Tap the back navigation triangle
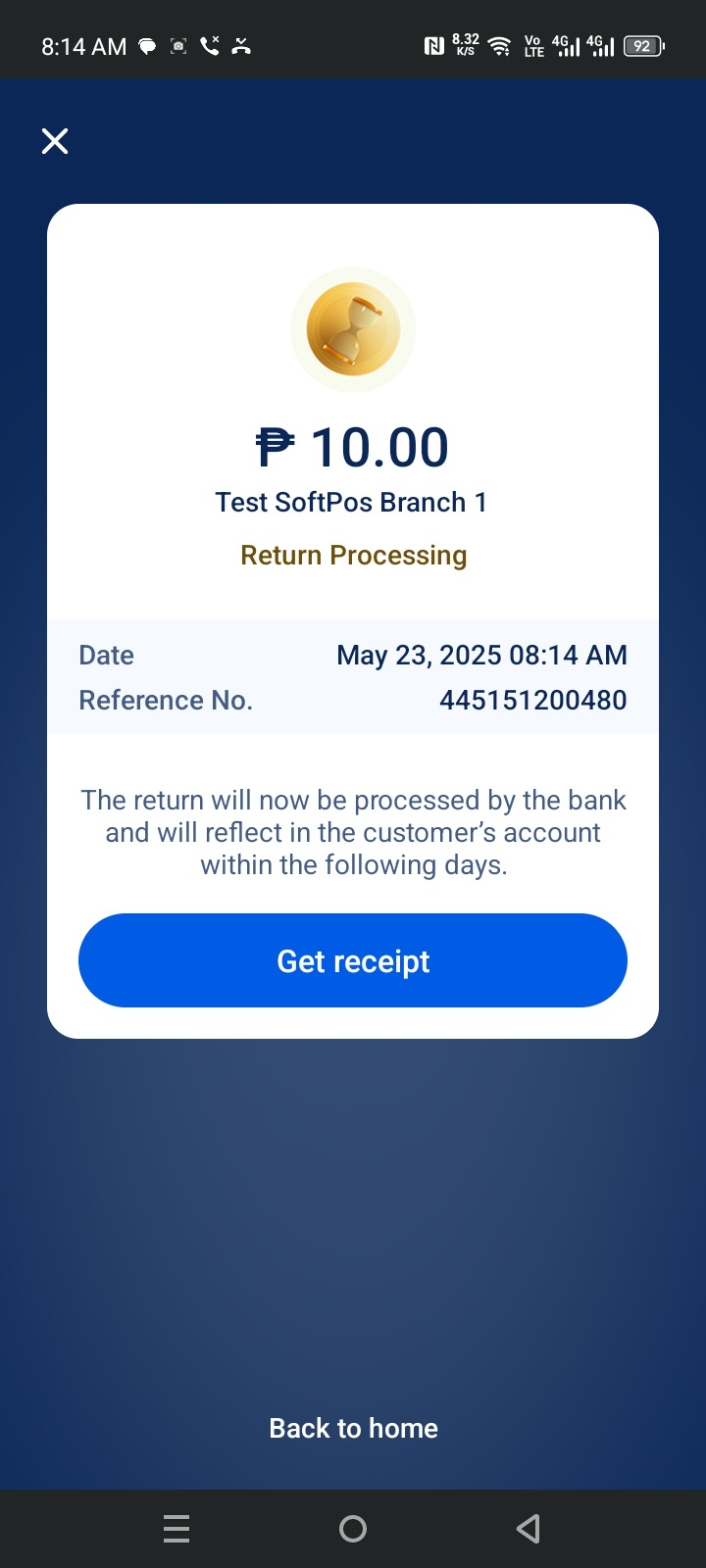This screenshot has height=1568, width=706. [528, 1528]
